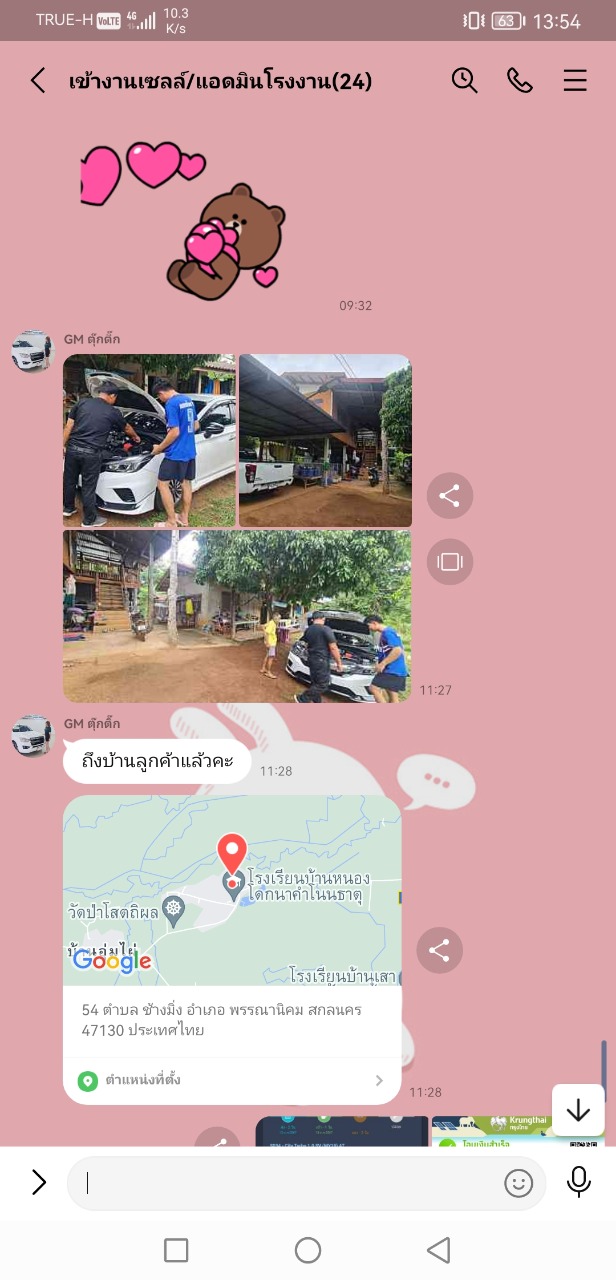The width and height of the screenshot is (616, 1280).
Task: Show the recent apps
Action: 176,1250
